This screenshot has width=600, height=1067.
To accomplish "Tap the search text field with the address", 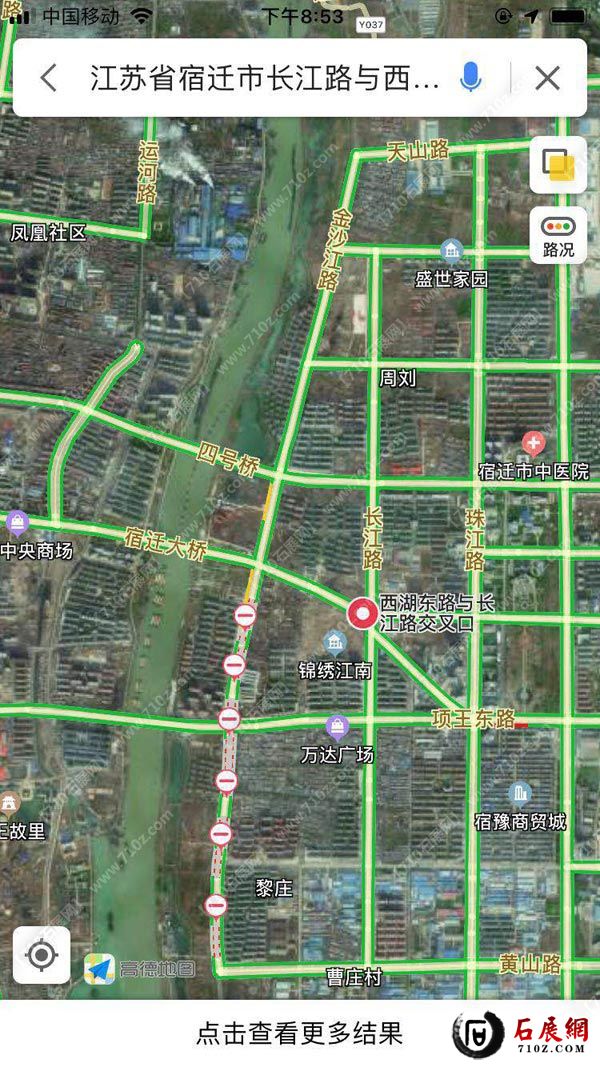I will point(265,78).
